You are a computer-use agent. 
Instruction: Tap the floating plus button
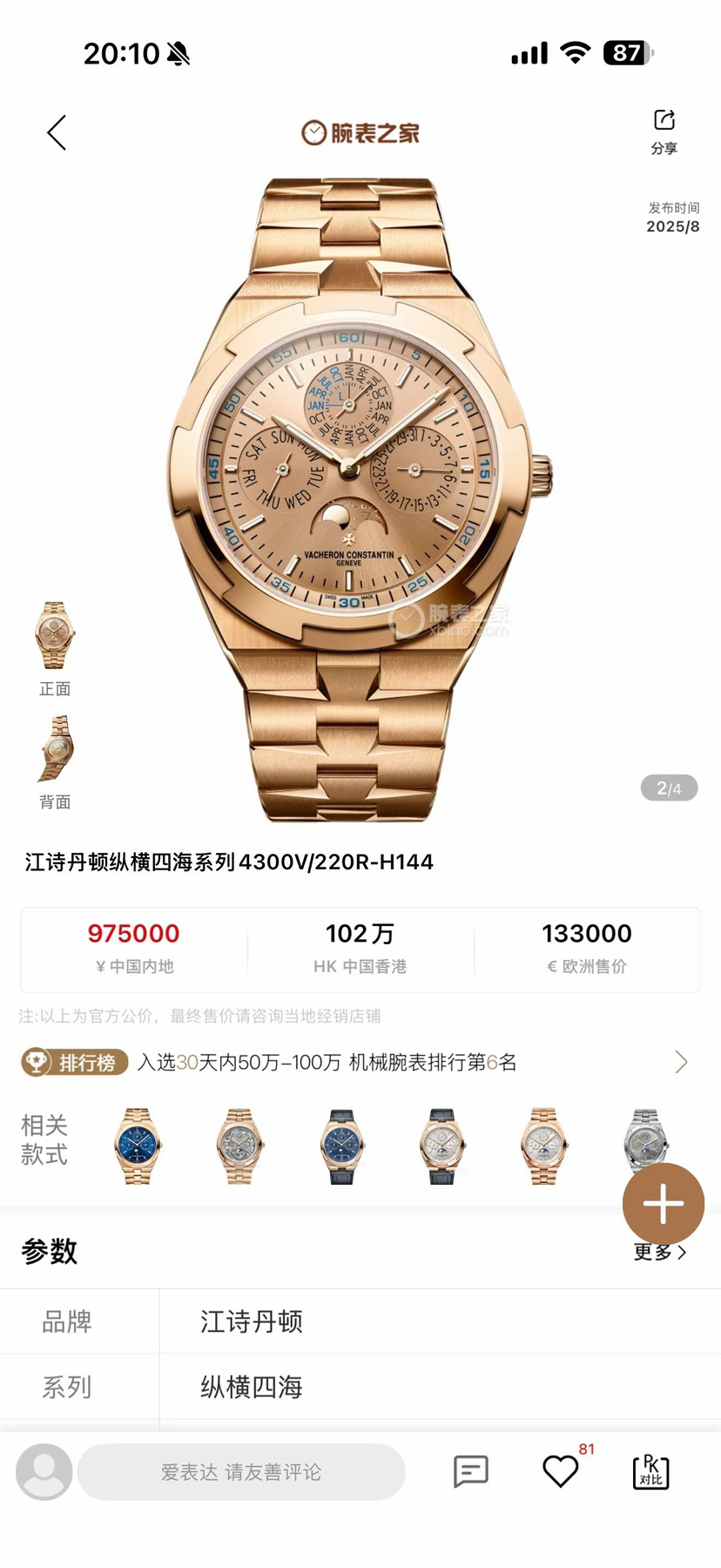click(663, 1203)
